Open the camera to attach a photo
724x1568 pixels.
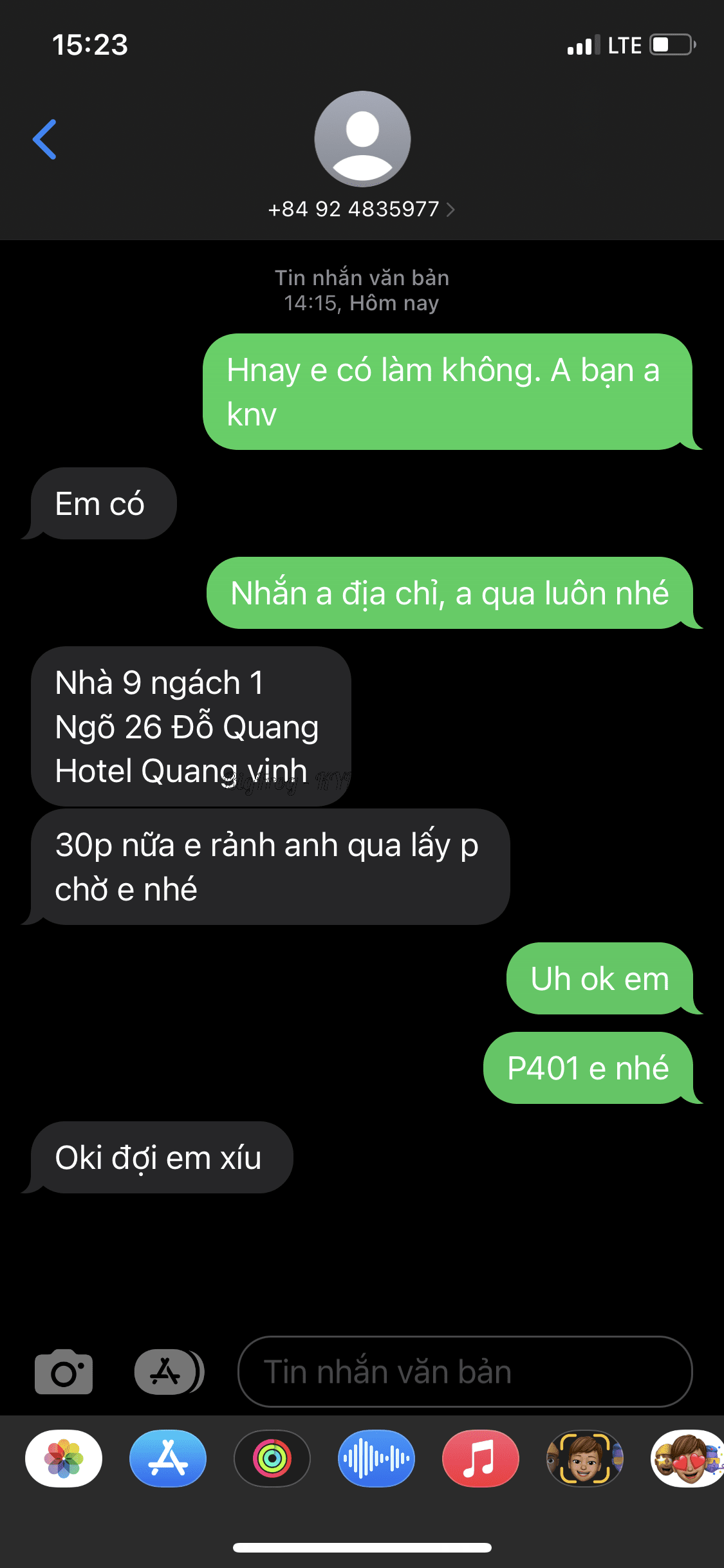(63, 1372)
